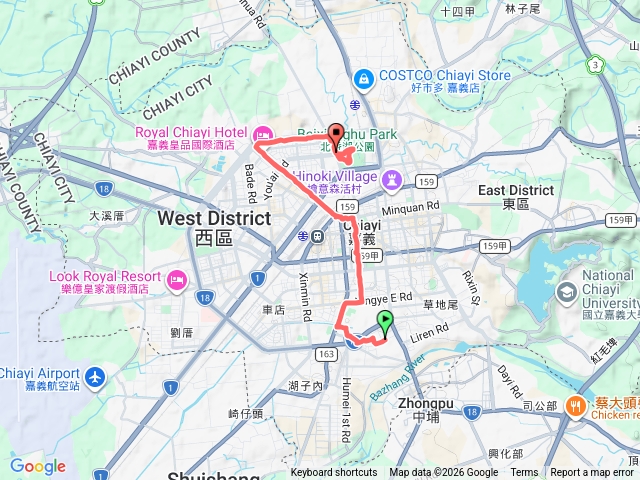The height and width of the screenshot is (480, 640).
Task: Open Keyboard shortcuts
Action: click(x=334, y=473)
